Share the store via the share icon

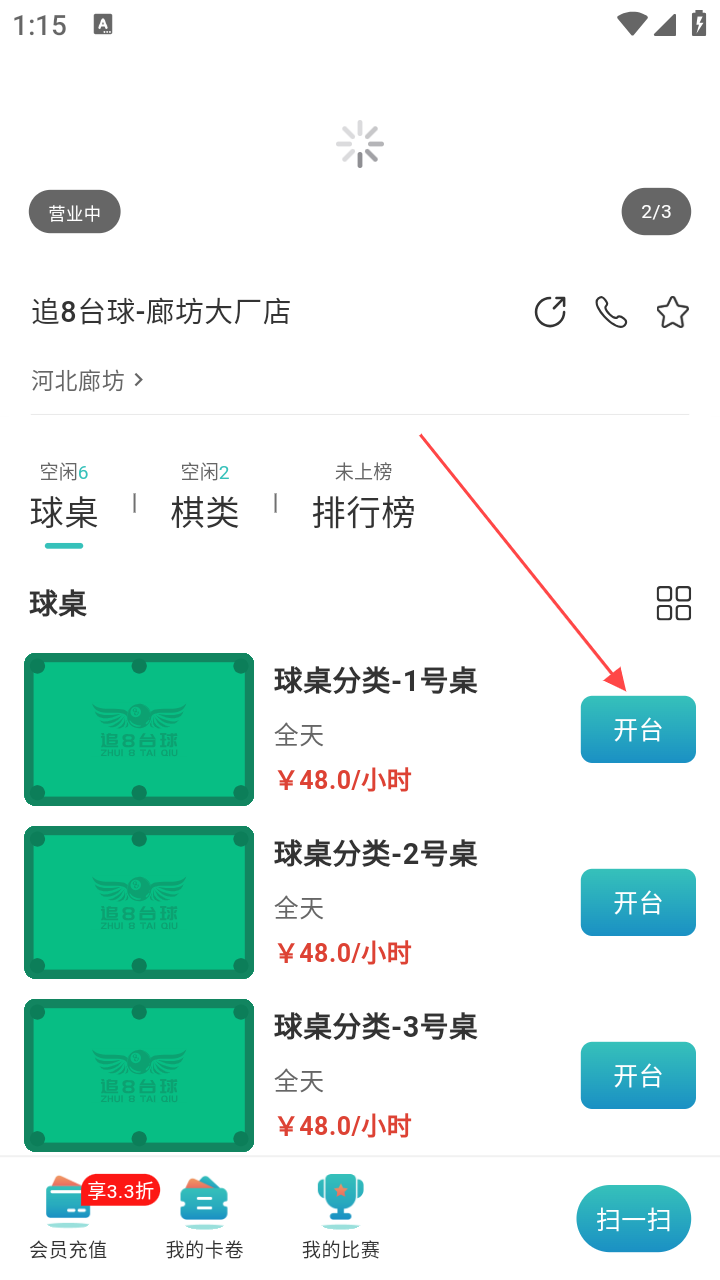click(x=550, y=312)
